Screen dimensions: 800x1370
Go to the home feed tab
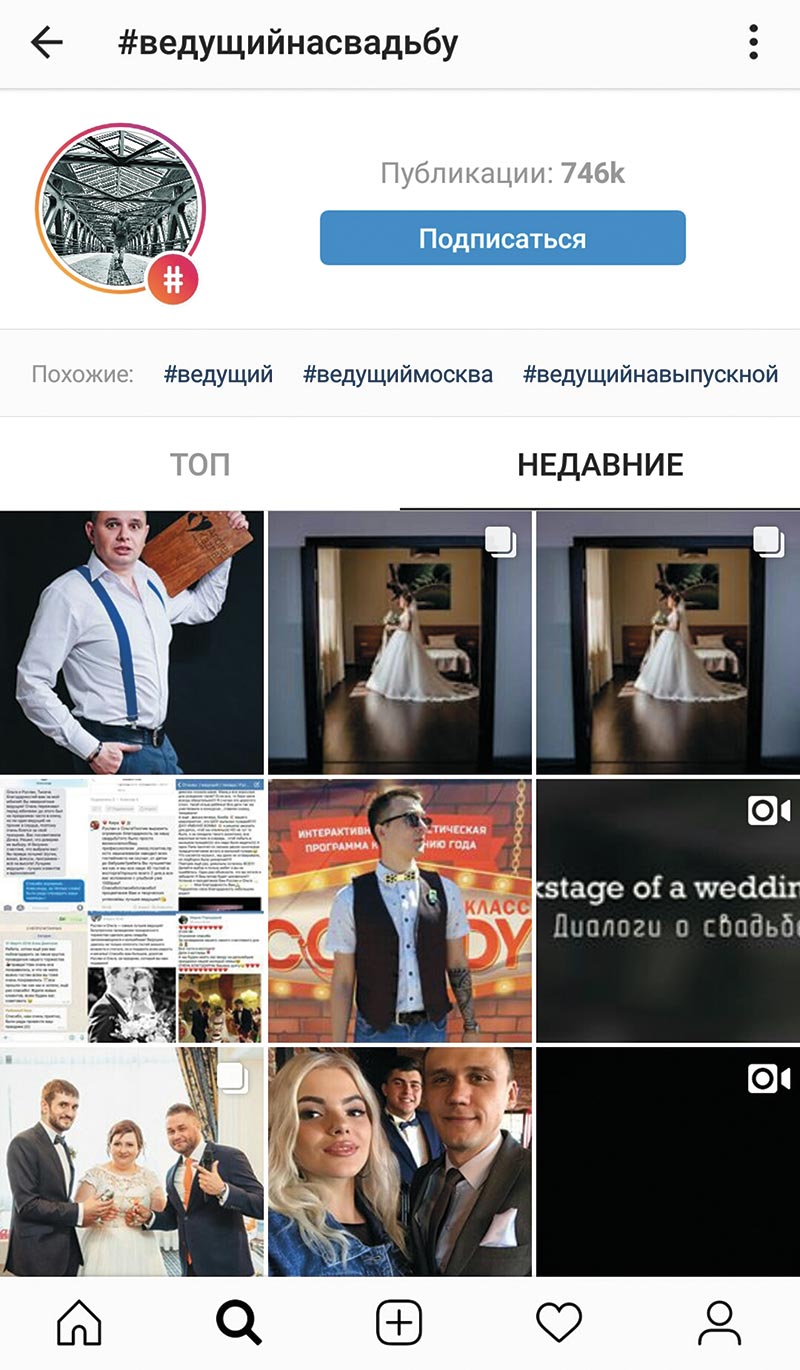[80, 1323]
